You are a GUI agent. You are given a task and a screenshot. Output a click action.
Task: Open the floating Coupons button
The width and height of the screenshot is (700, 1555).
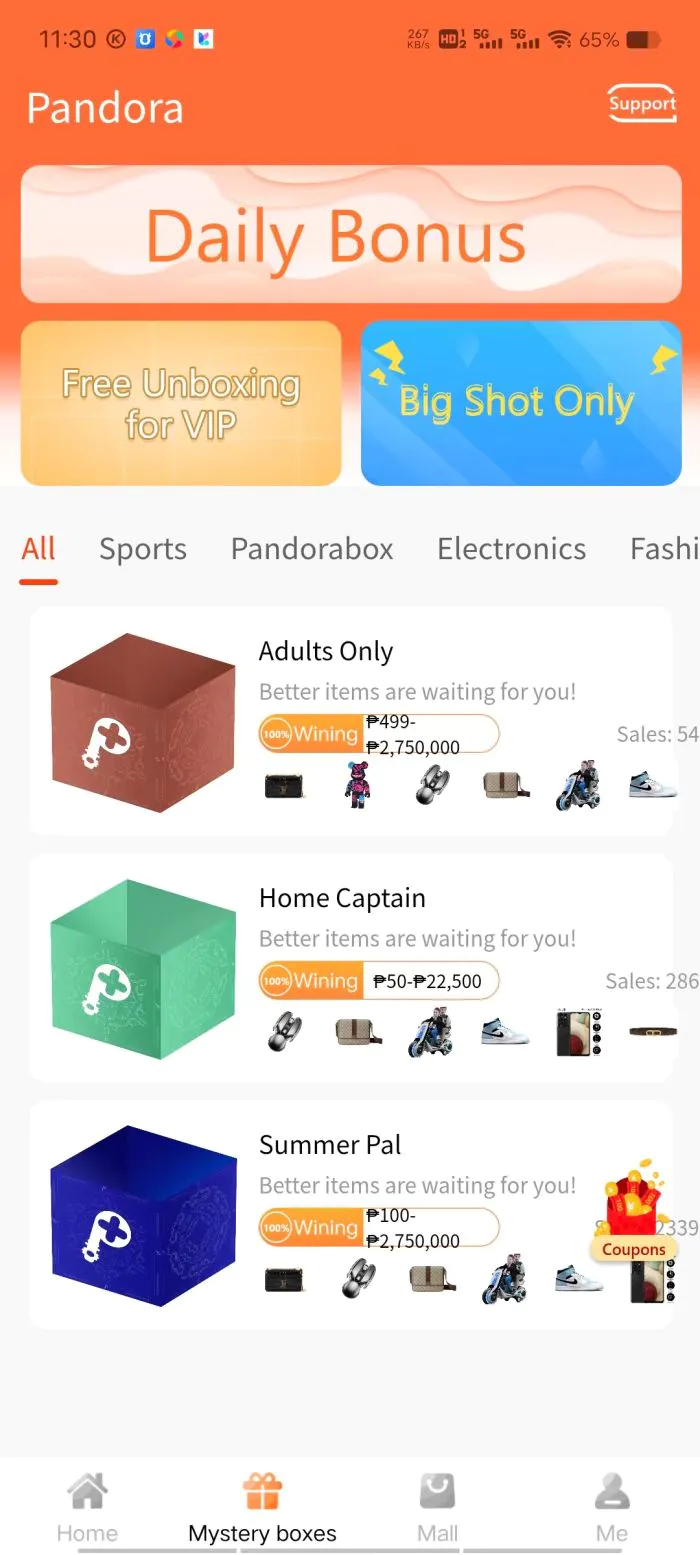634,1212
